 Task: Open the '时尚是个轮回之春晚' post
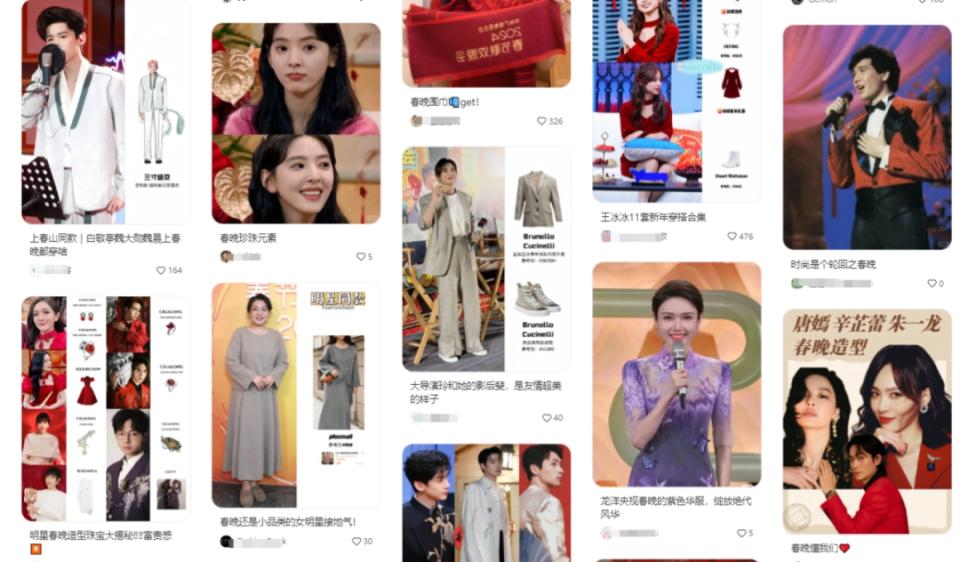(x=866, y=137)
